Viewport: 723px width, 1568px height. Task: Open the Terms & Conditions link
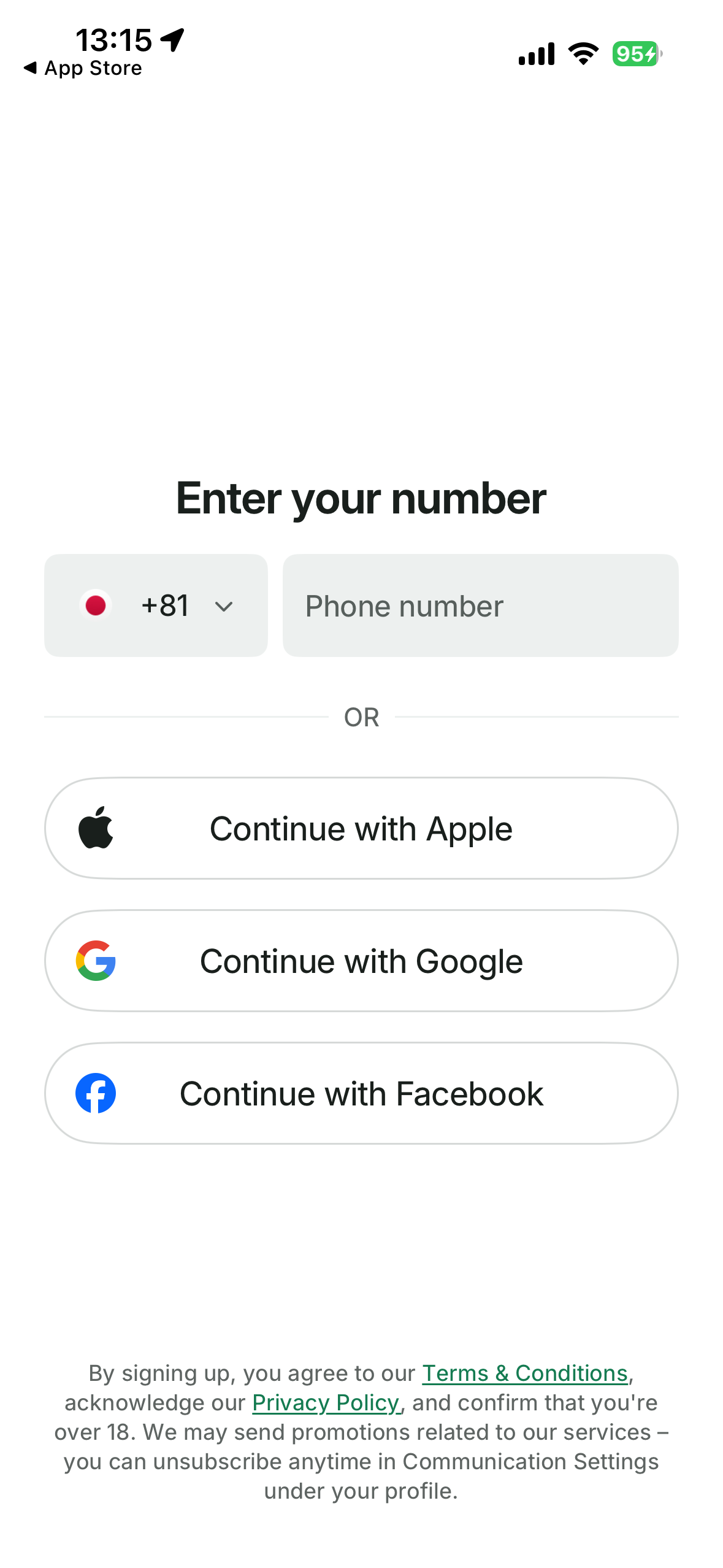[x=524, y=1373]
